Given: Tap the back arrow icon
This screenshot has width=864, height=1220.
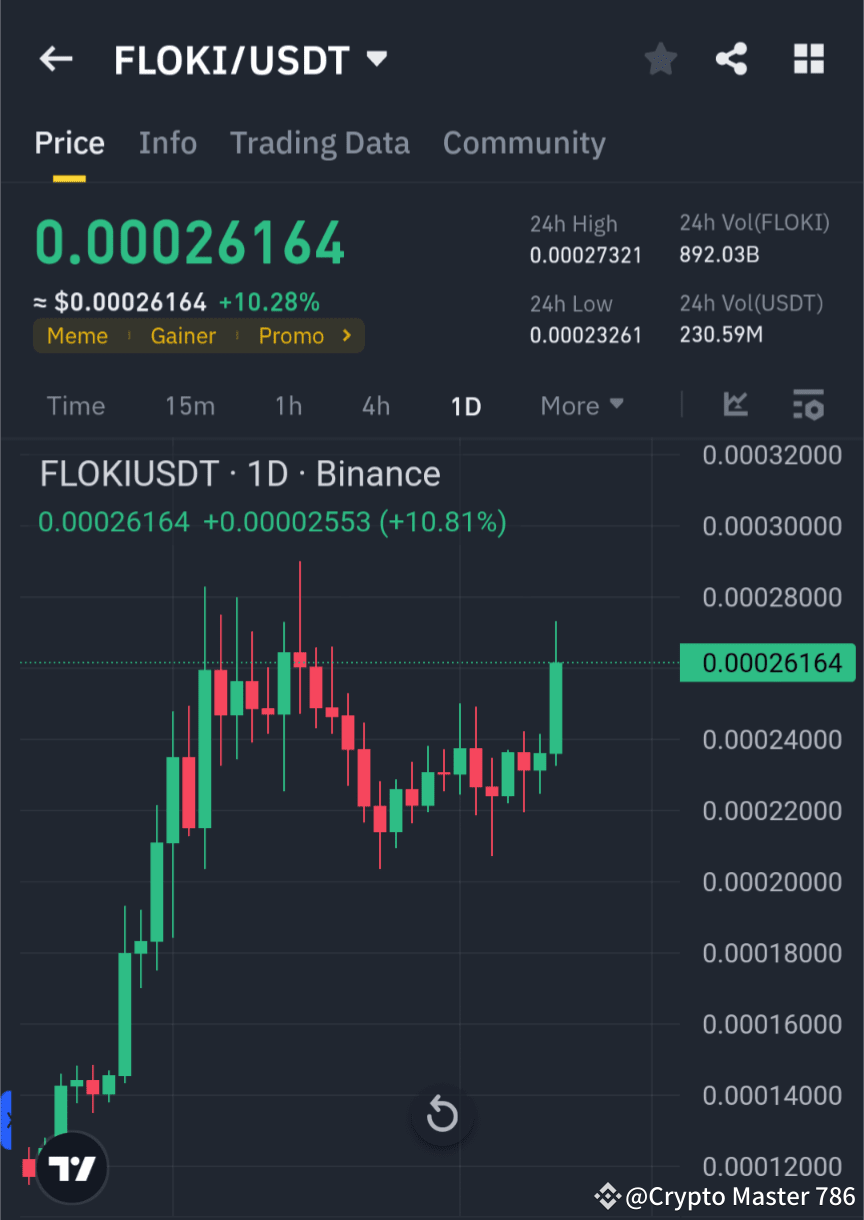Looking at the screenshot, I should coord(55,58).
